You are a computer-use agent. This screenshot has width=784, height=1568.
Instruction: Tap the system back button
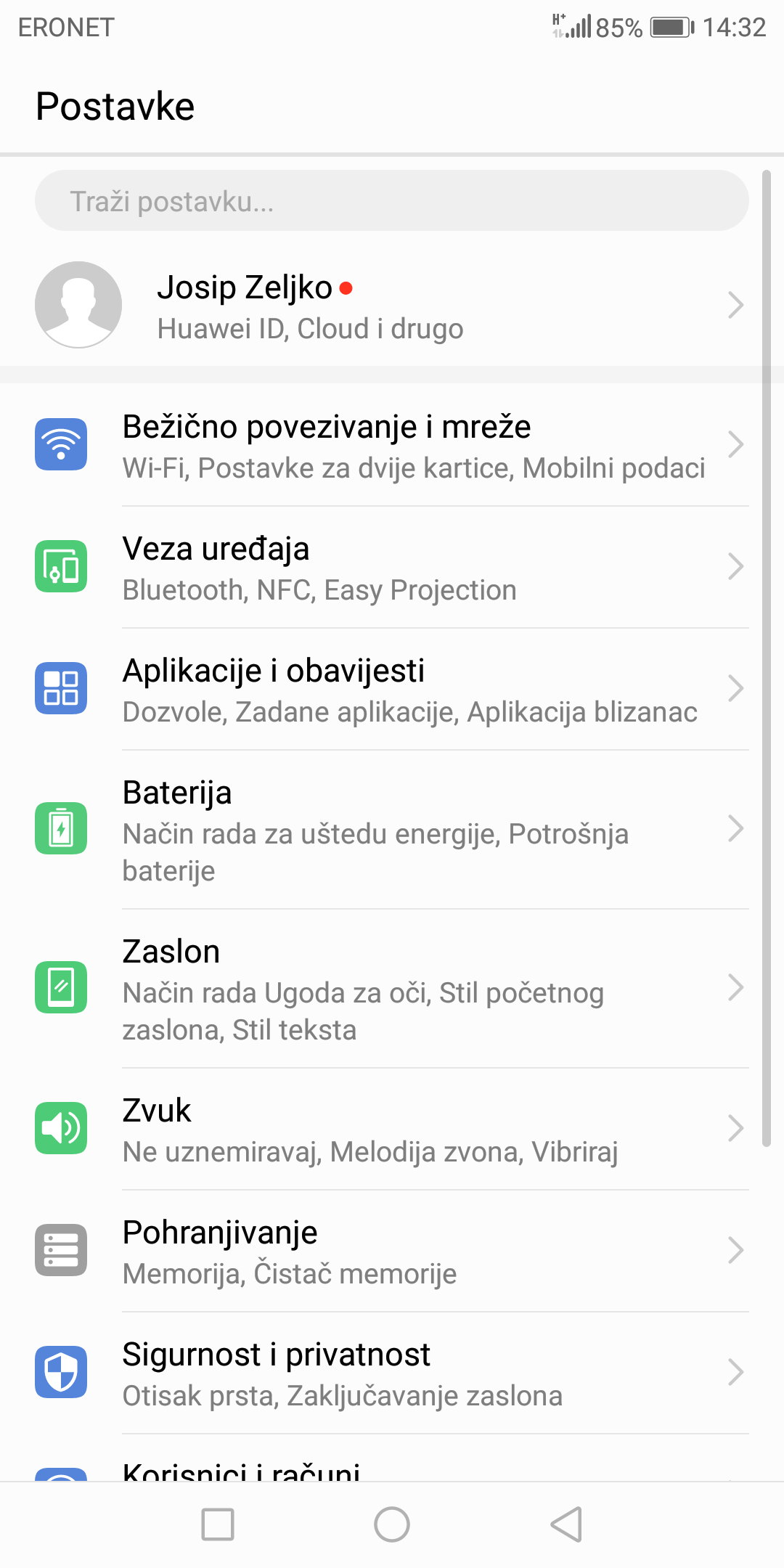pos(567,1524)
